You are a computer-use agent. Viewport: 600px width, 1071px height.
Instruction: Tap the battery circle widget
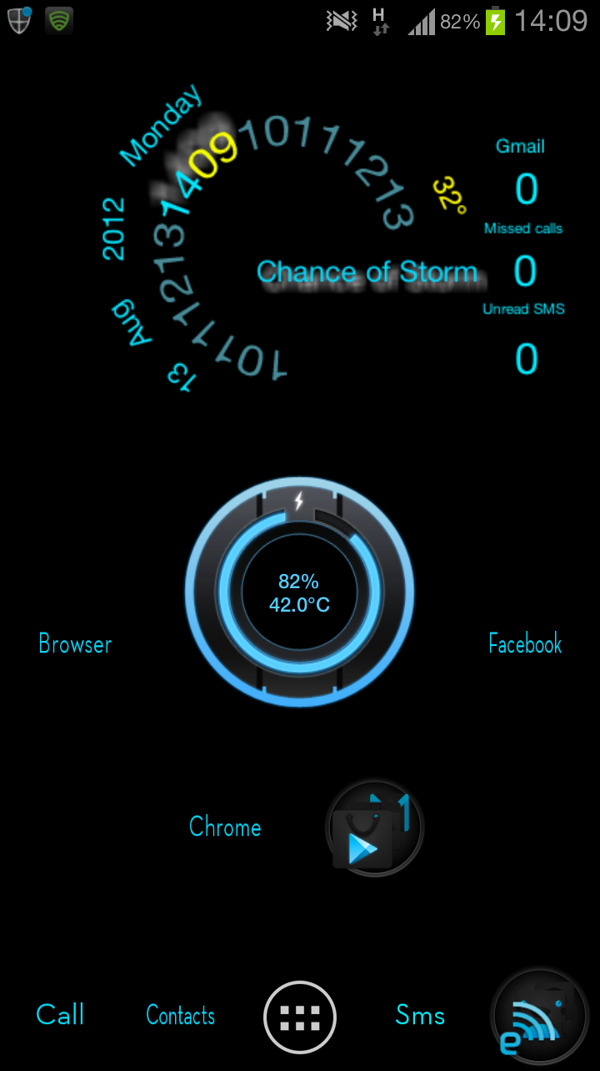point(299,593)
